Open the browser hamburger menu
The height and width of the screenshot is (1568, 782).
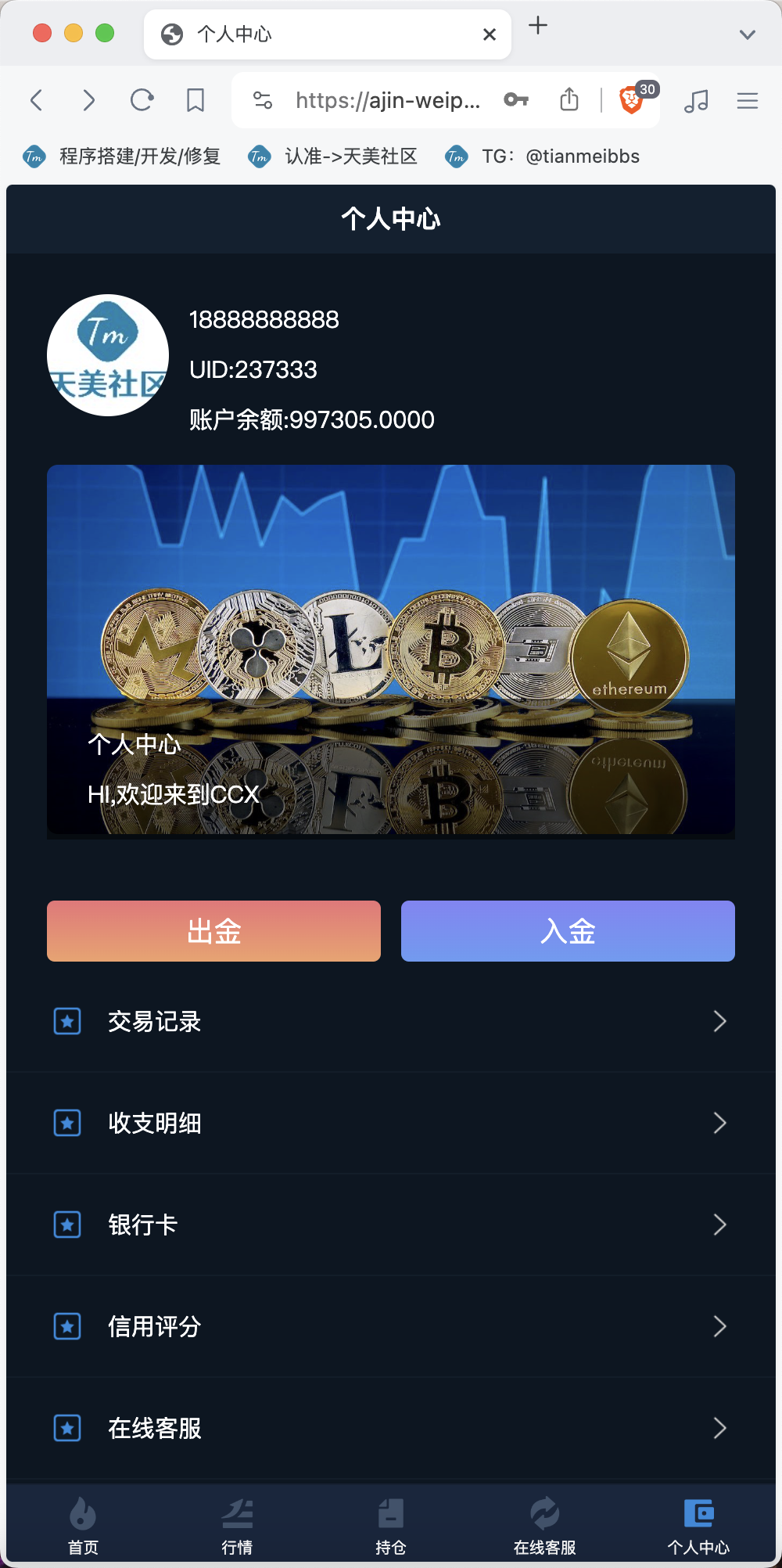pyautogui.click(x=748, y=100)
